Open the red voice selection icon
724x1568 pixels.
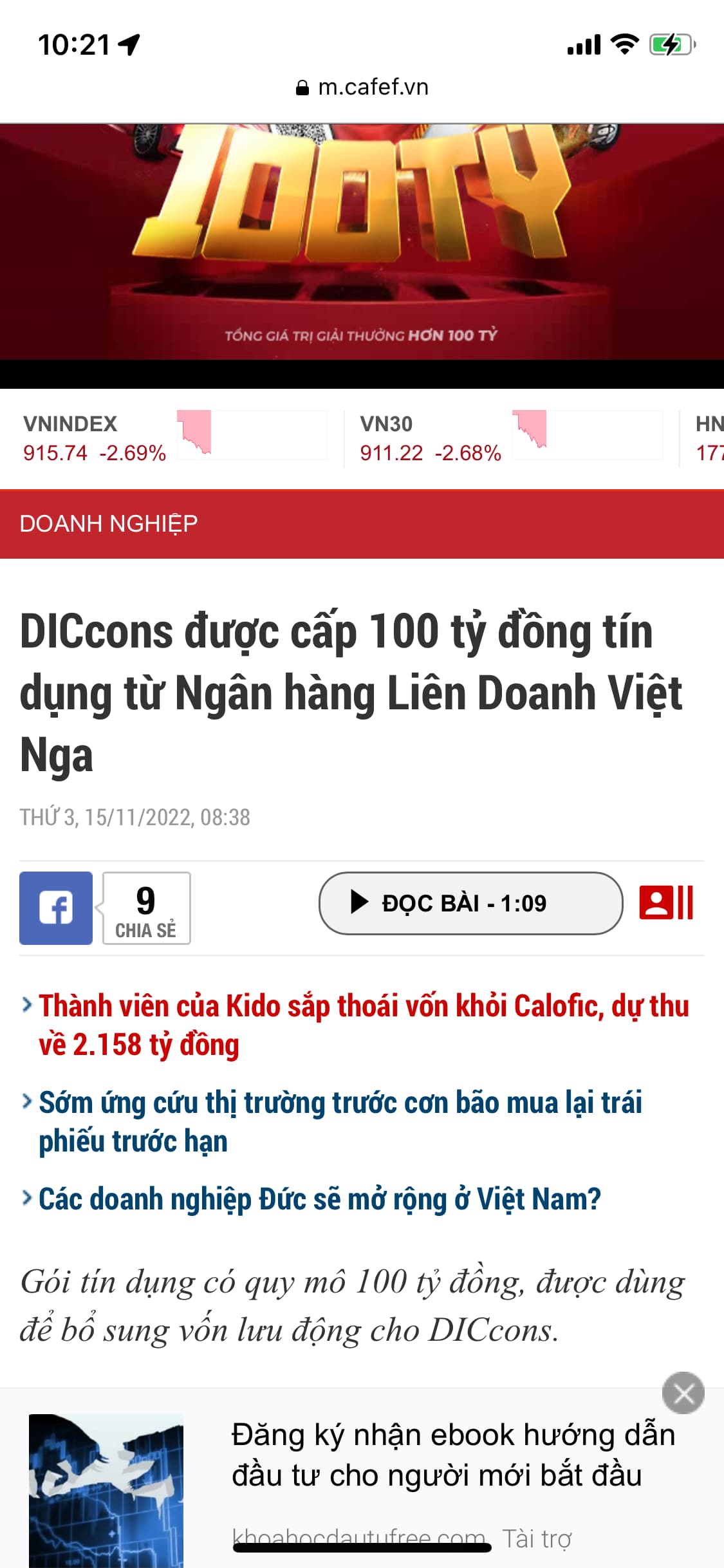click(x=665, y=903)
